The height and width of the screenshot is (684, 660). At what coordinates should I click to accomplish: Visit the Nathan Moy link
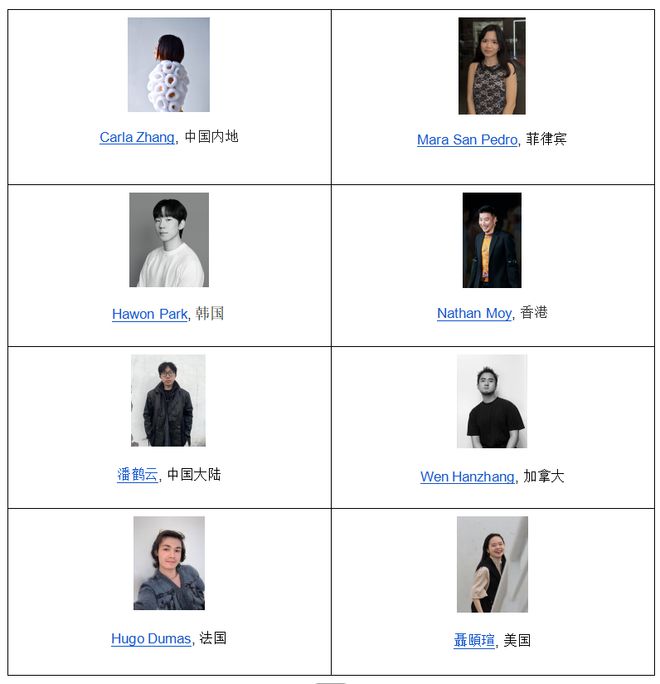pyautogui.click(x=474, y=313)
